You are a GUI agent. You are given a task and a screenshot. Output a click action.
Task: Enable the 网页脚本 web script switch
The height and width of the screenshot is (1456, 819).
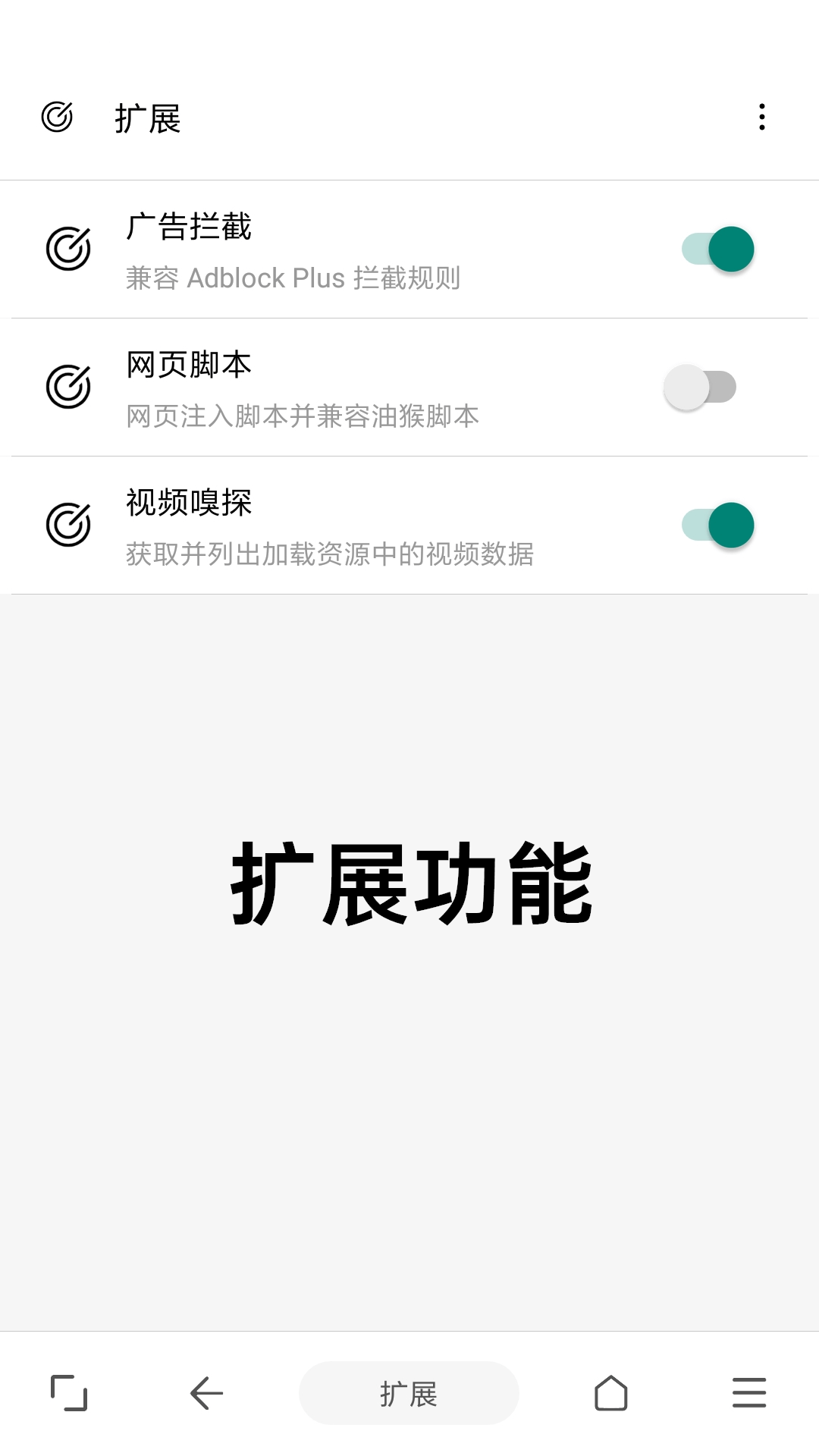point(699,387)
